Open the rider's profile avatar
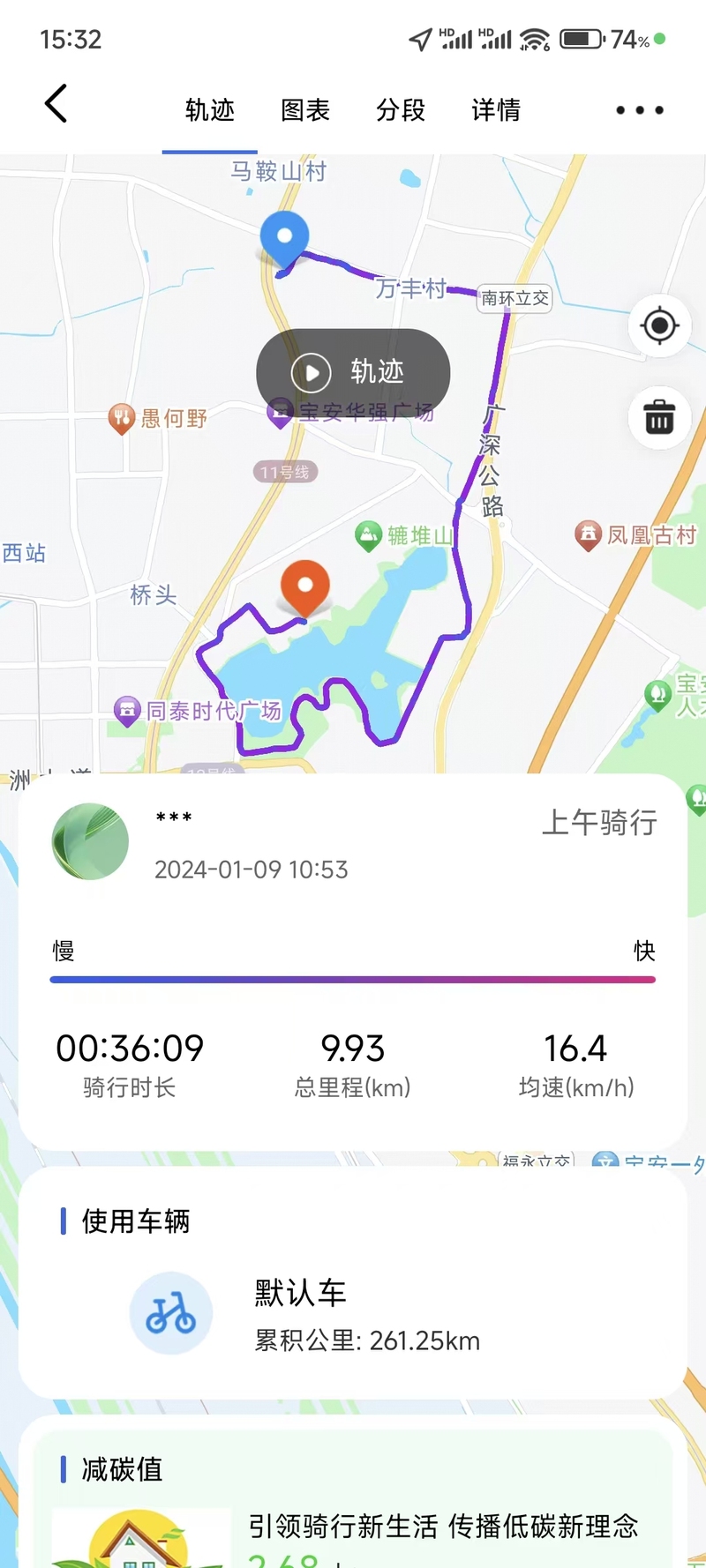This screenshot has width=706, height=1568. (90, 841)
